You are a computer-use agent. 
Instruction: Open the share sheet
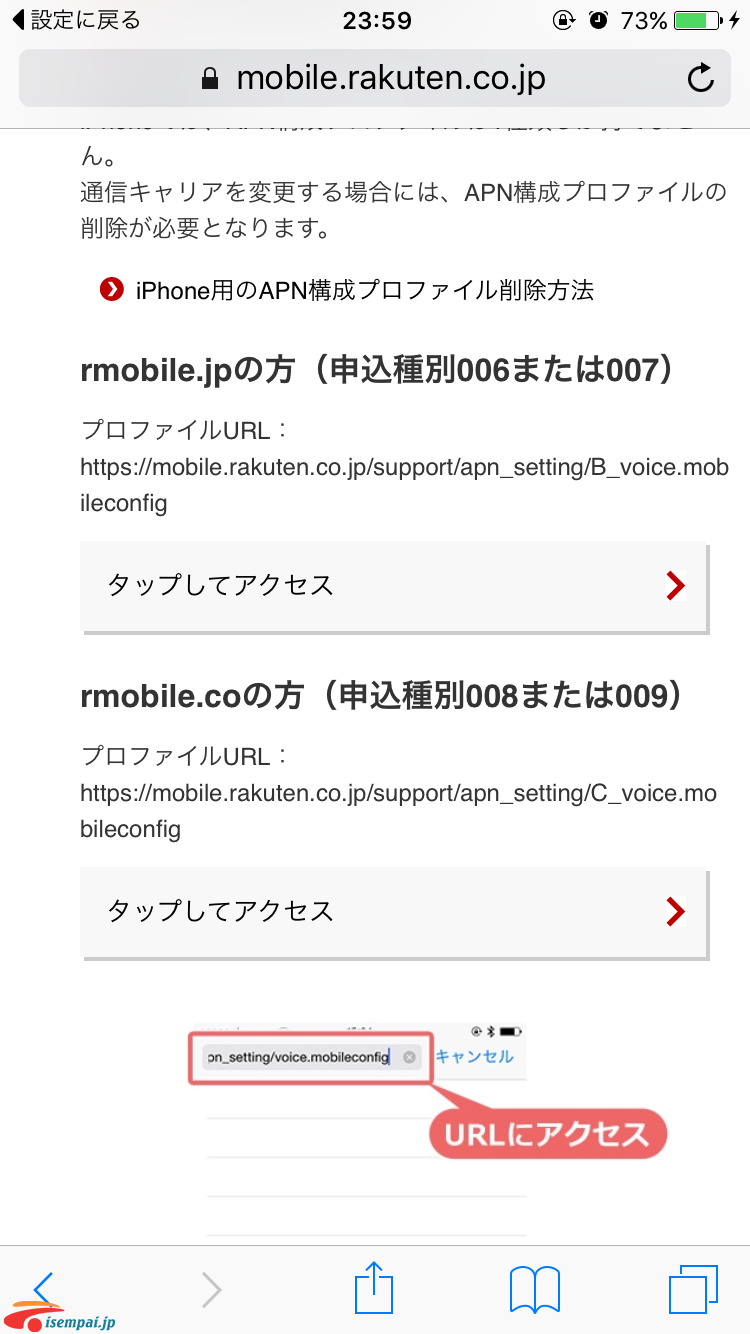click(x=375, y=1288)
